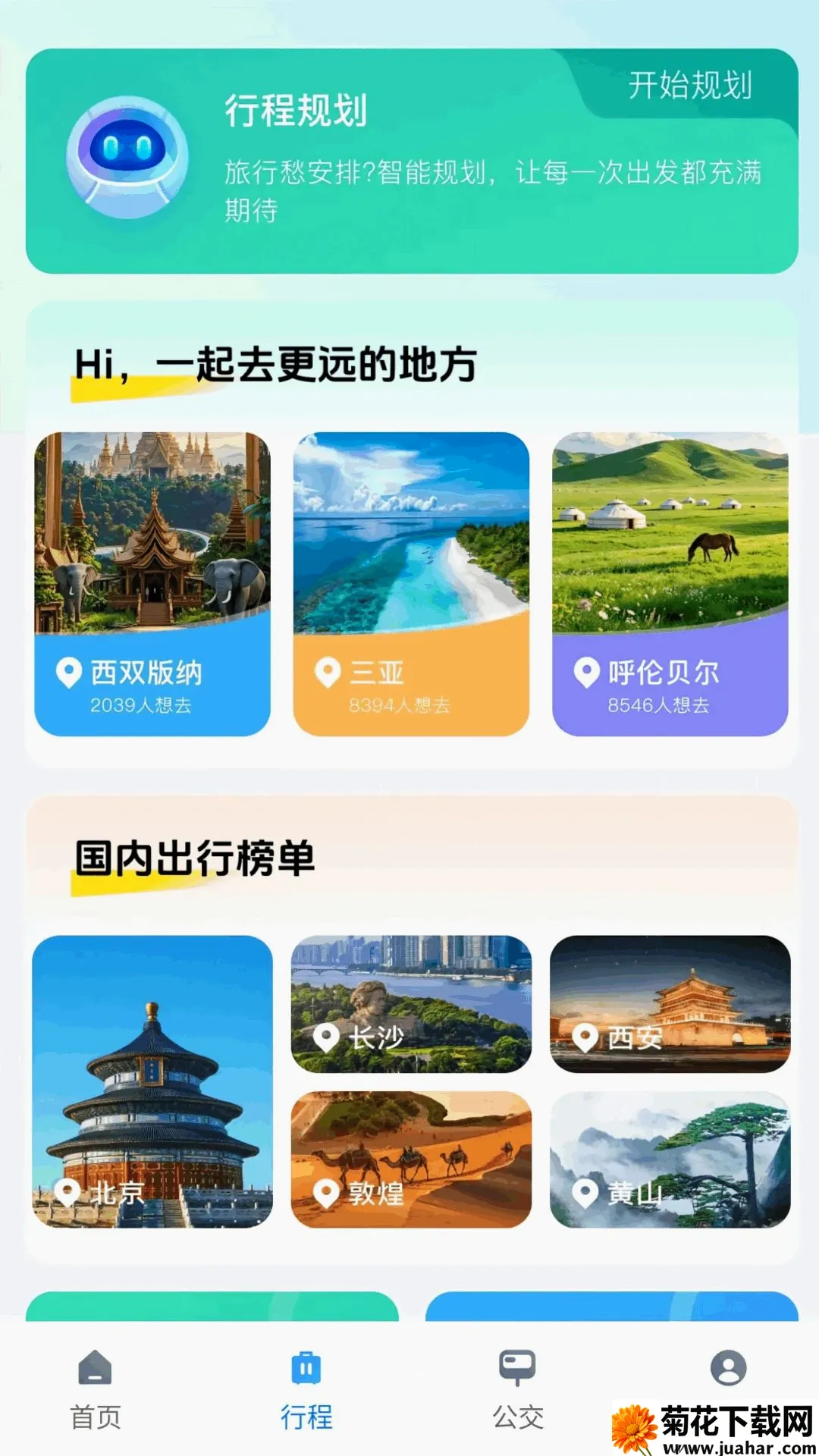Viewport: 819px width, 1456px height.
Task: Select 北京 in the domestic ranking
Action: 152,1081
